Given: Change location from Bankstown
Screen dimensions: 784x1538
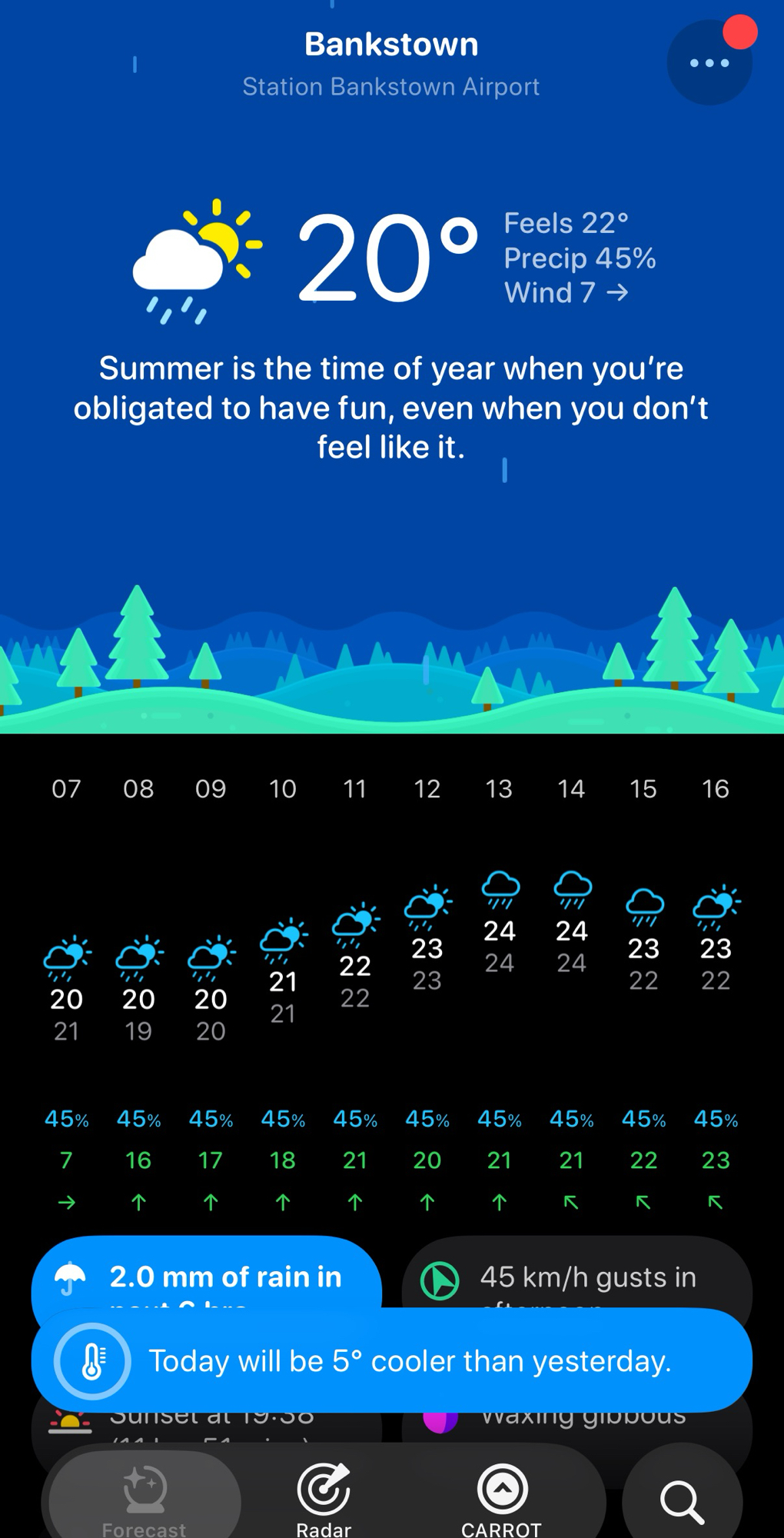Looking at the screenshot, I should (x=391, y=45).
